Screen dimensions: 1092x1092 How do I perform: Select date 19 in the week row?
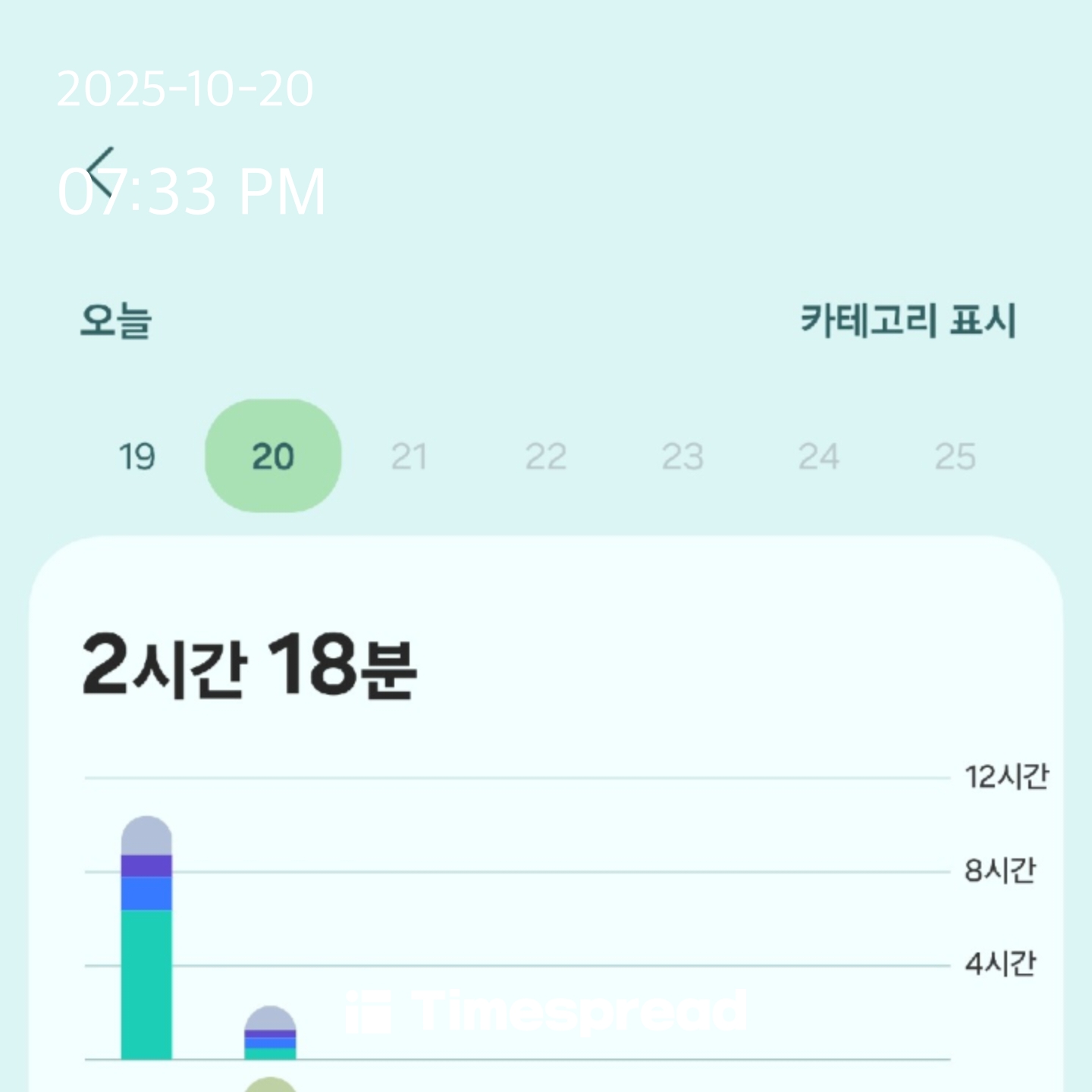(x=137, y=457)
